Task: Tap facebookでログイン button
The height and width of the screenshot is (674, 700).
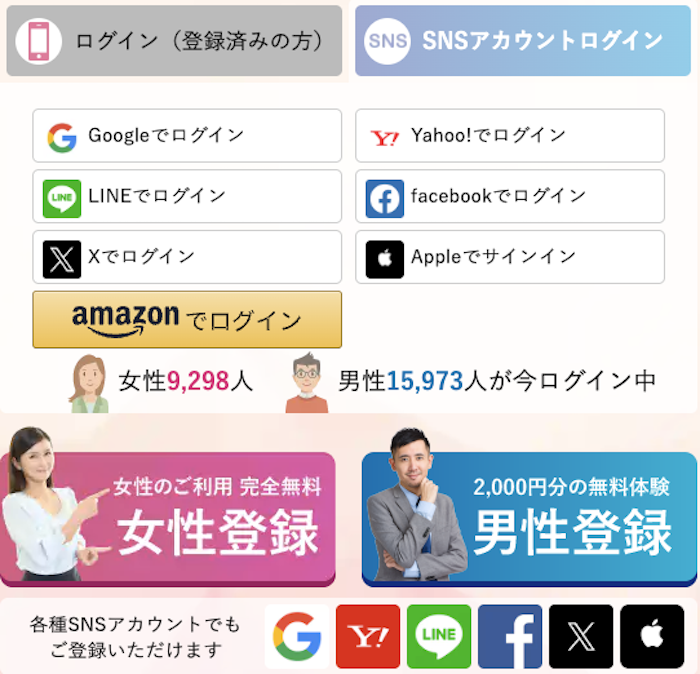Action: [509, 197]
